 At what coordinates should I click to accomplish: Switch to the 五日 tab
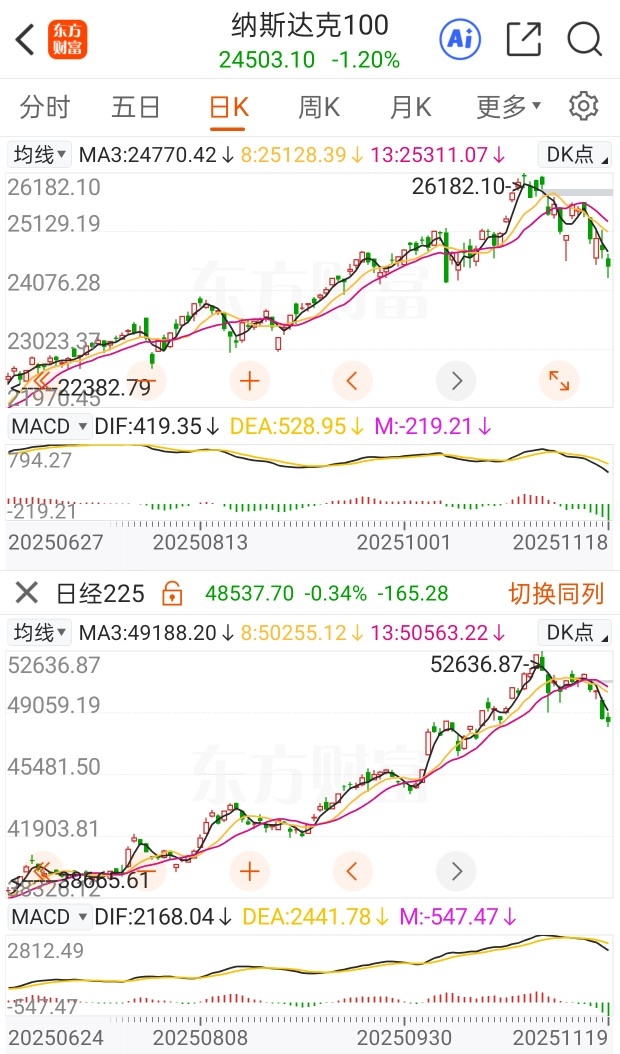pyautogui.click(x=136, y=107)
